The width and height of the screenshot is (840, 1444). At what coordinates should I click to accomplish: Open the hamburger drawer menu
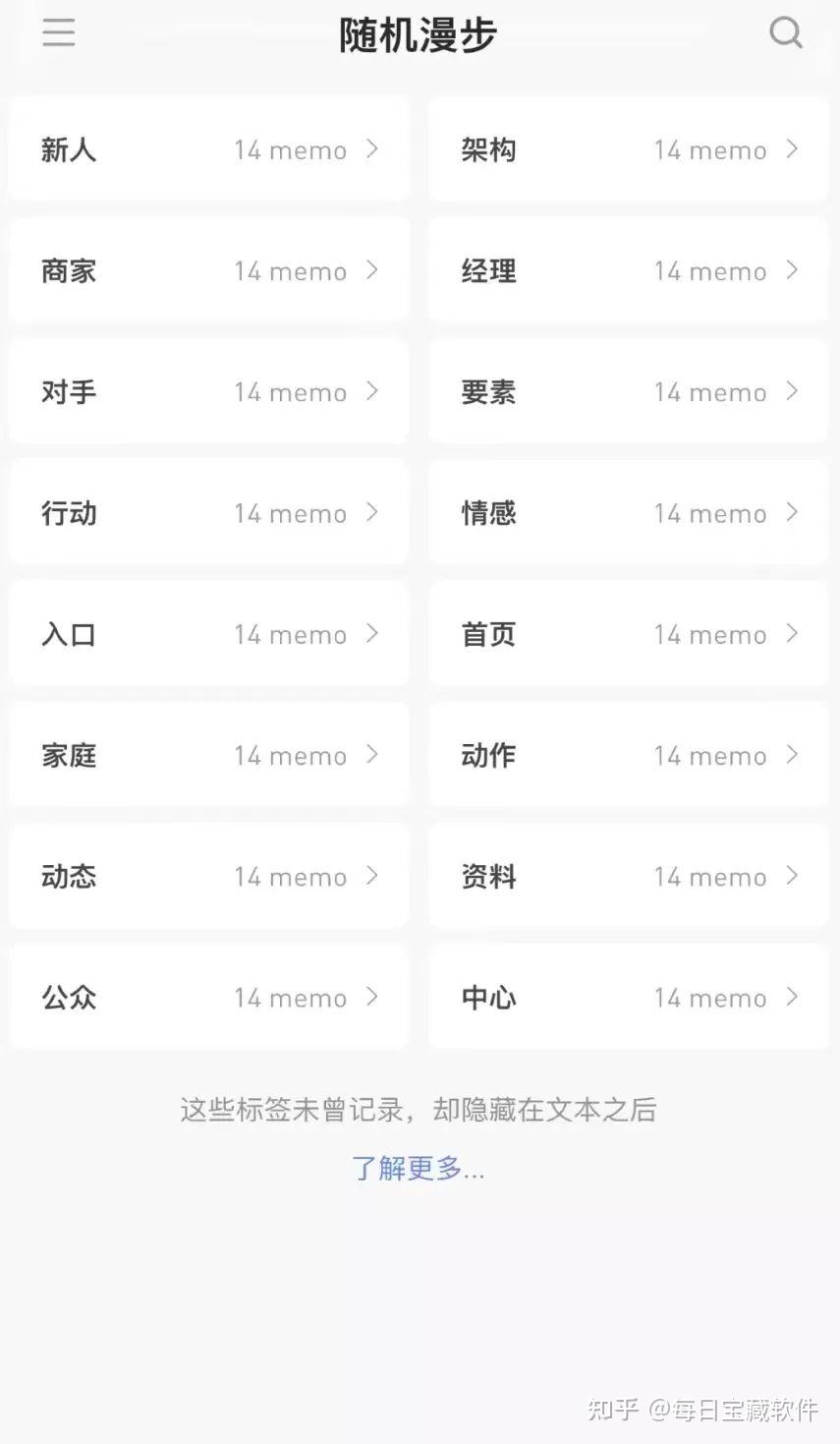(x=59, y=33)
